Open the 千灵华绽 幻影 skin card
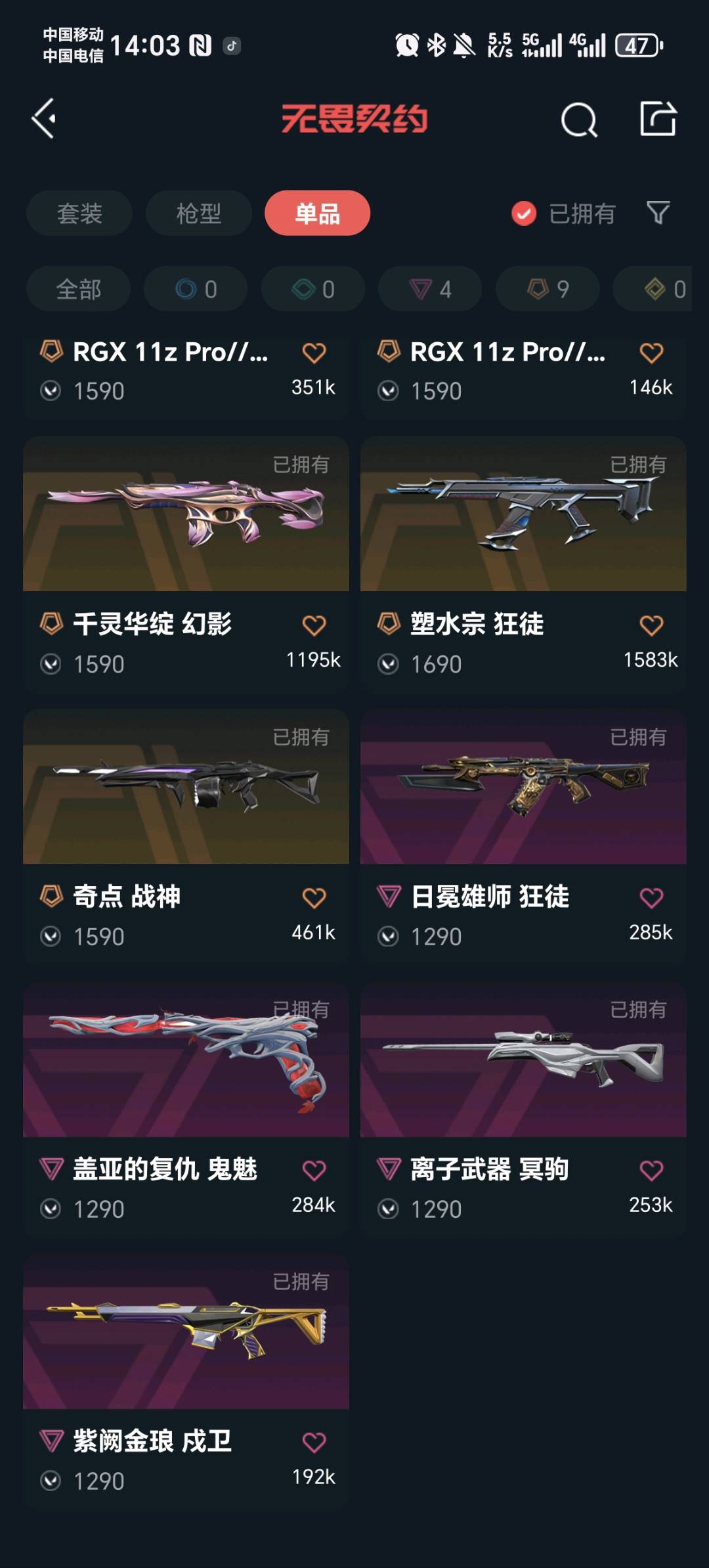Screen dimensions: 709x1568 coord(186,564)
